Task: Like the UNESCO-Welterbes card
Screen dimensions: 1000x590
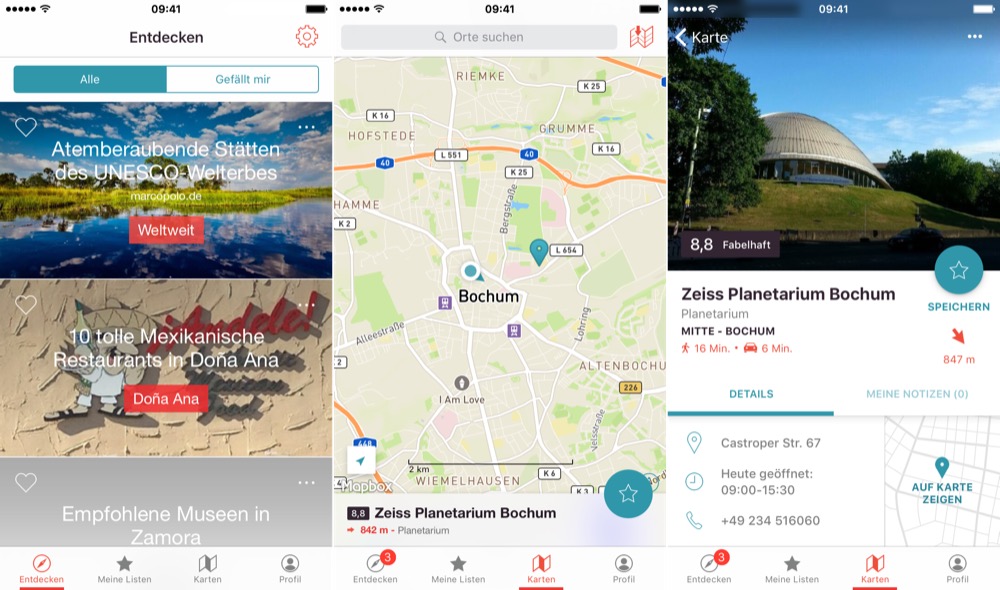Action: click(x=26, y=127)
